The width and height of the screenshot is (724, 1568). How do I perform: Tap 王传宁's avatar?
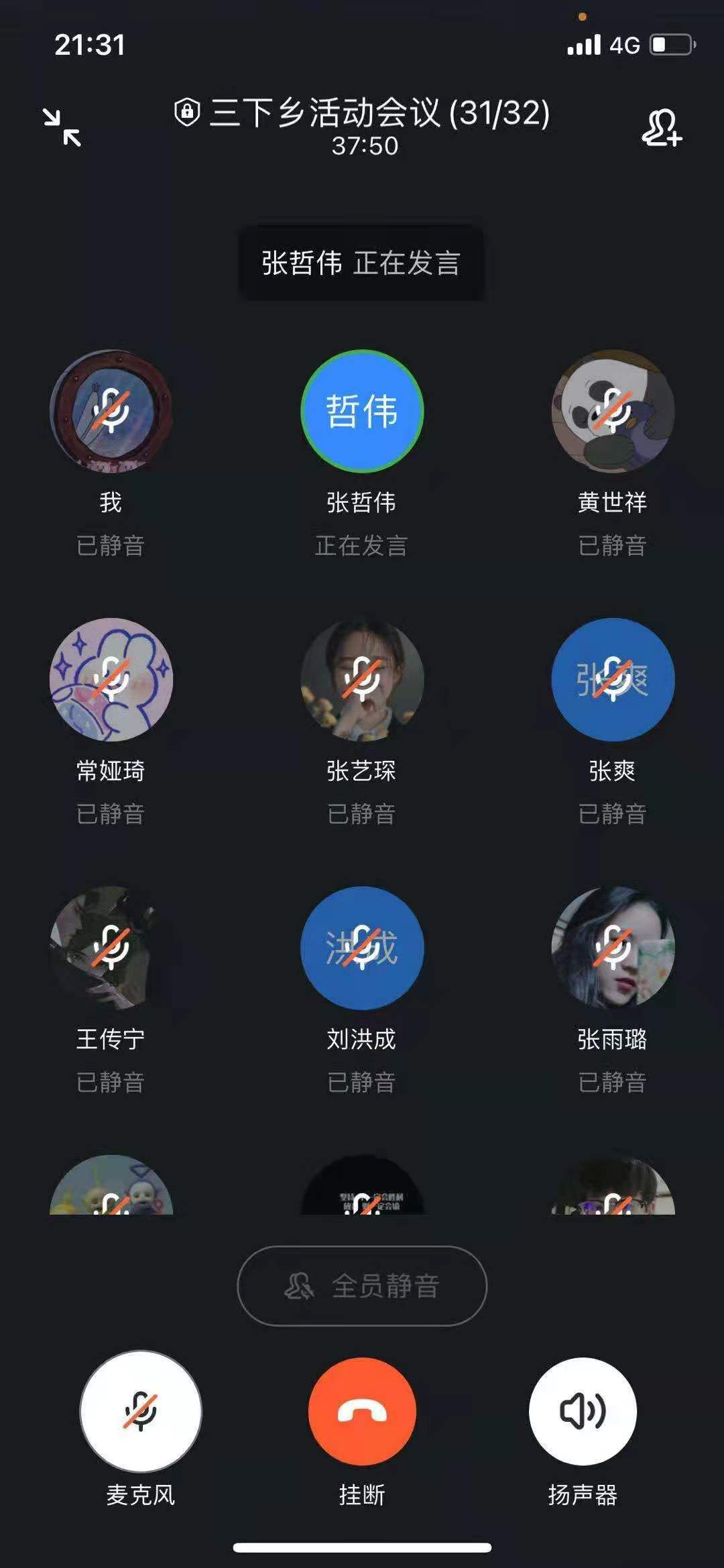[x=111, y=947]
